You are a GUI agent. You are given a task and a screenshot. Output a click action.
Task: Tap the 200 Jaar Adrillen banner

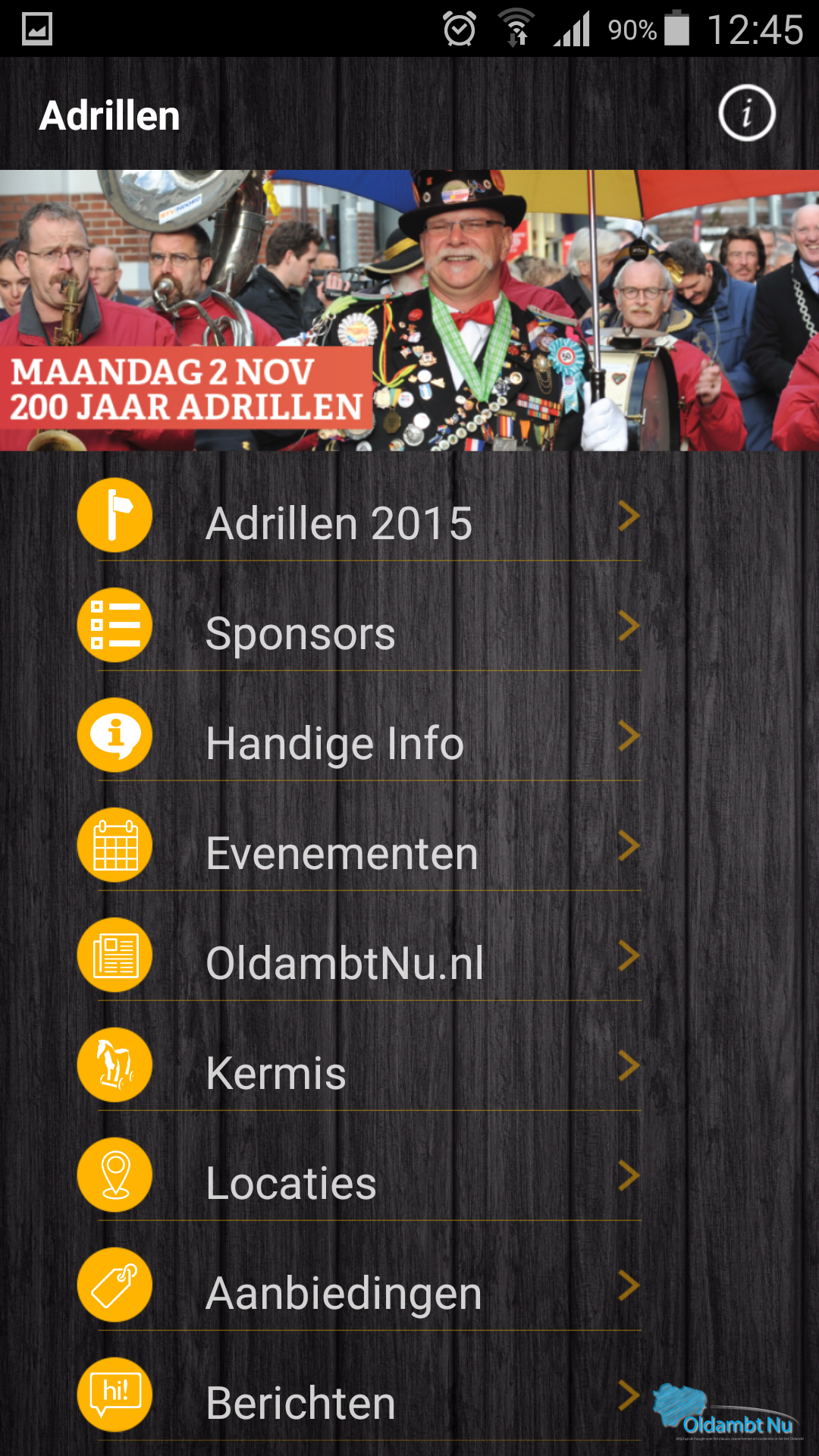409,310
